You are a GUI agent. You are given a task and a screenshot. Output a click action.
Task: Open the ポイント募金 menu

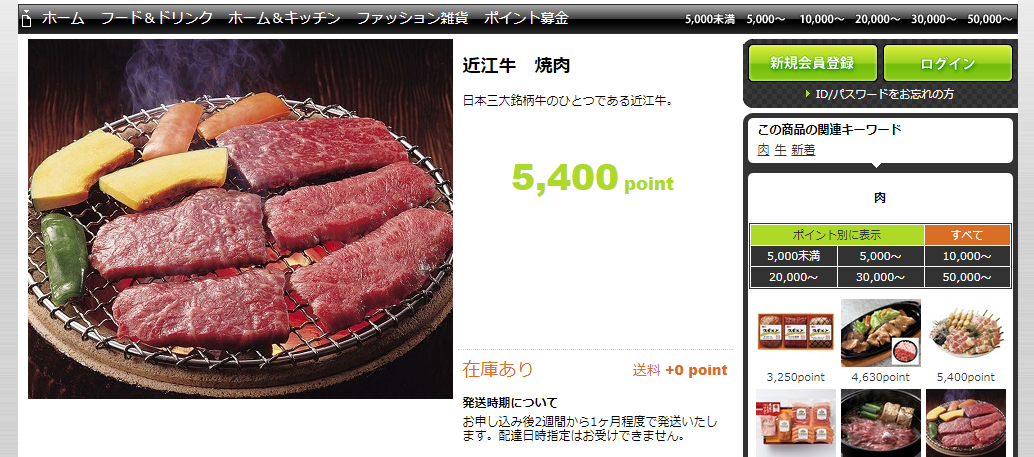click(x=526, y=18)
